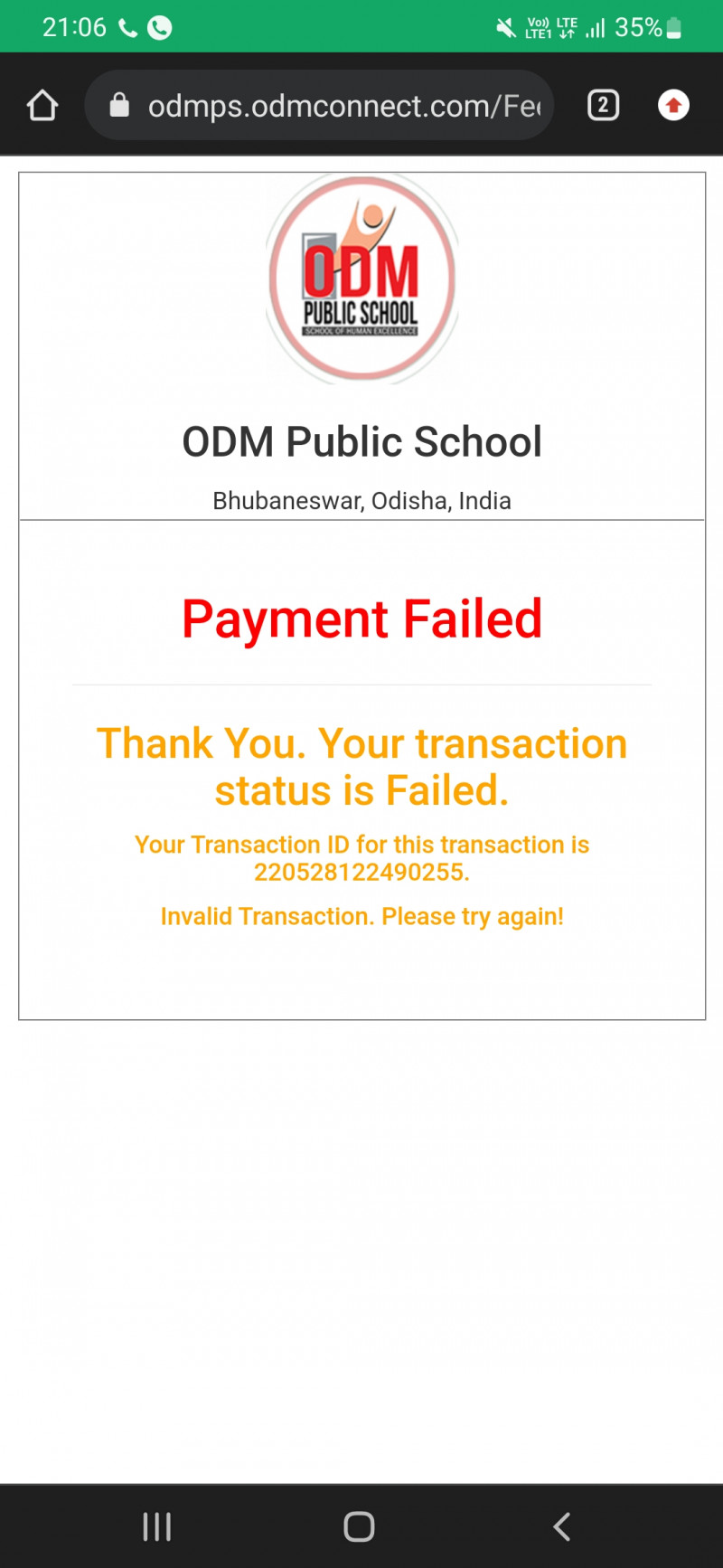Go back with the system back button
This screenshot has width=723, height=1568.
[x=561, y=1526]
